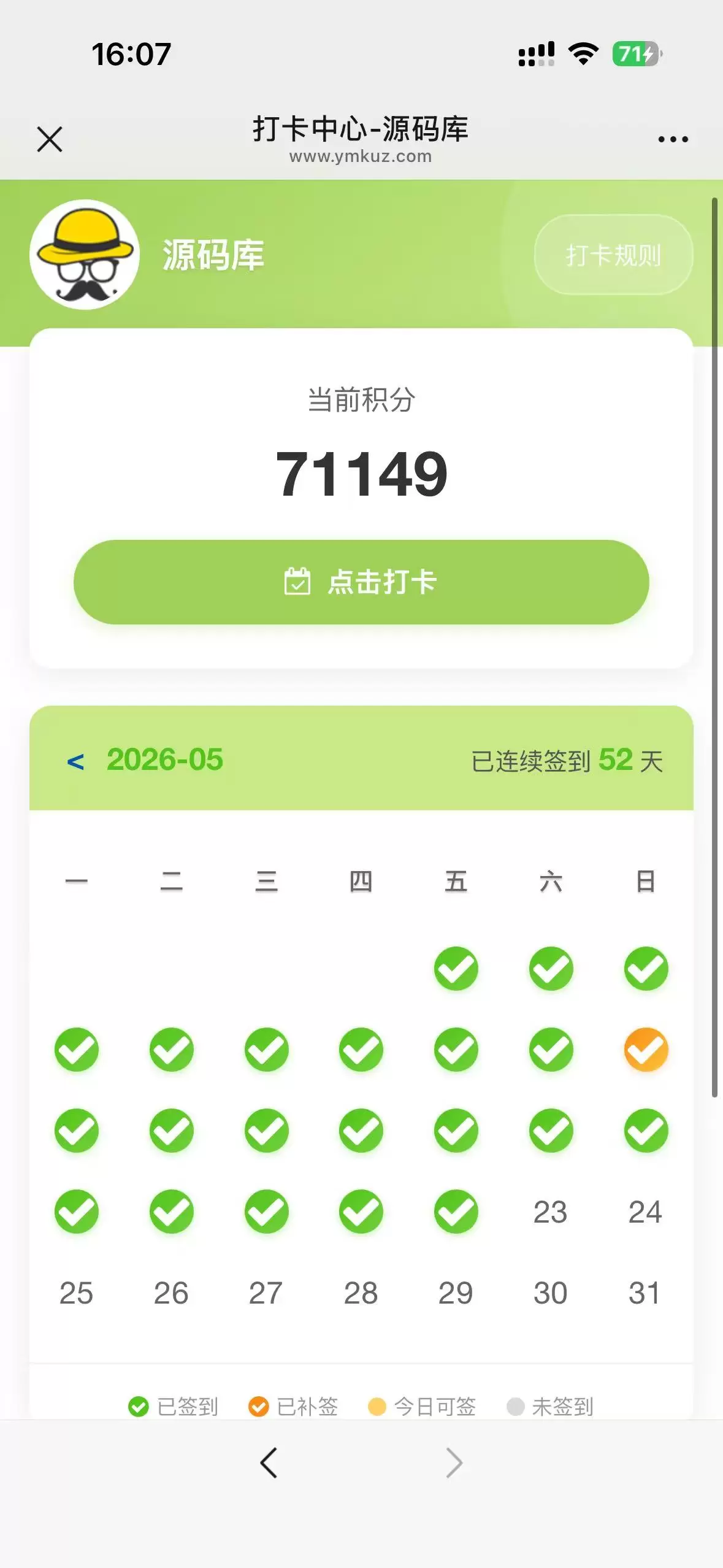The image size is (723, 1568).
Task: Tap the 源码库 profile avatar
Action: pos(85,255)
